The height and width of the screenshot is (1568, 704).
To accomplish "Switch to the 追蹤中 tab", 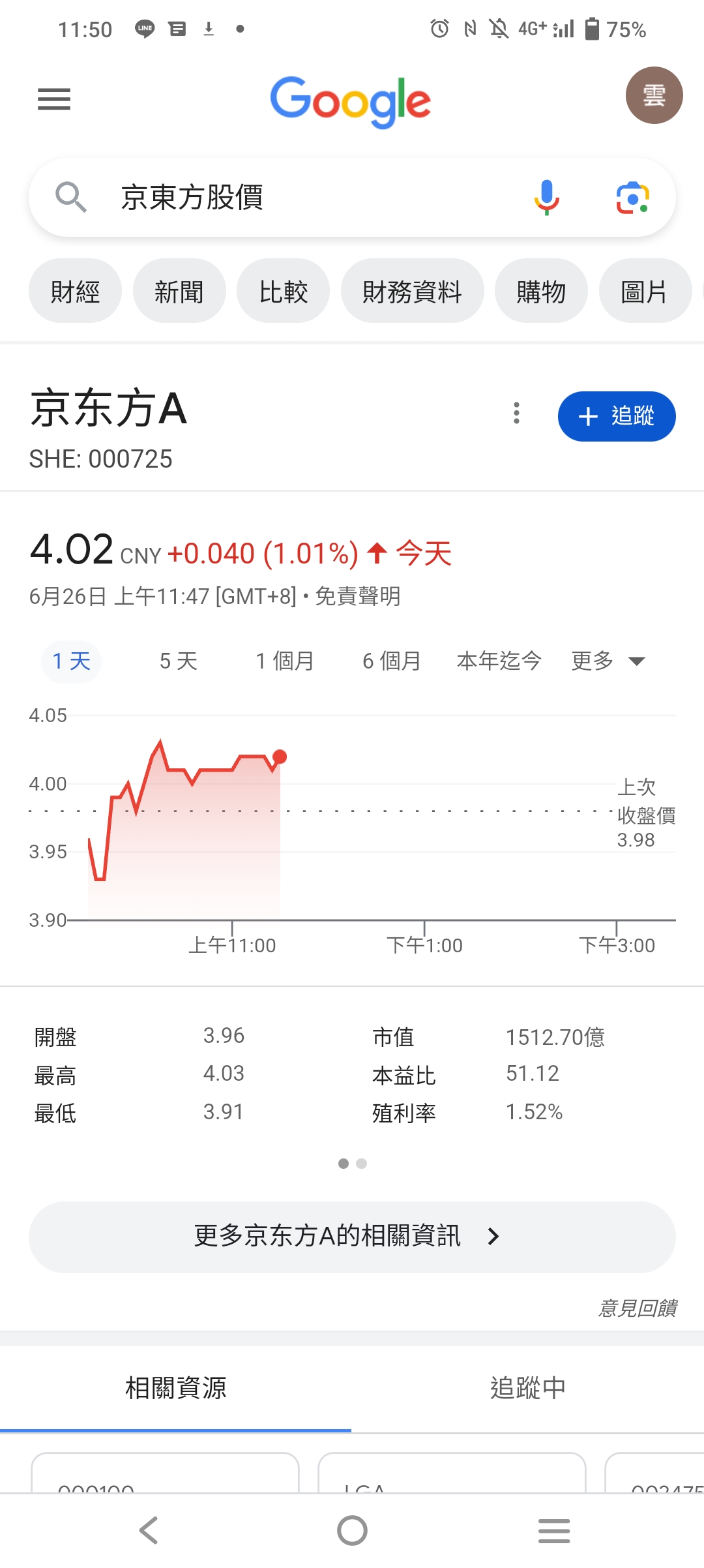I will pyautogui.click(x=527, y=1388).
